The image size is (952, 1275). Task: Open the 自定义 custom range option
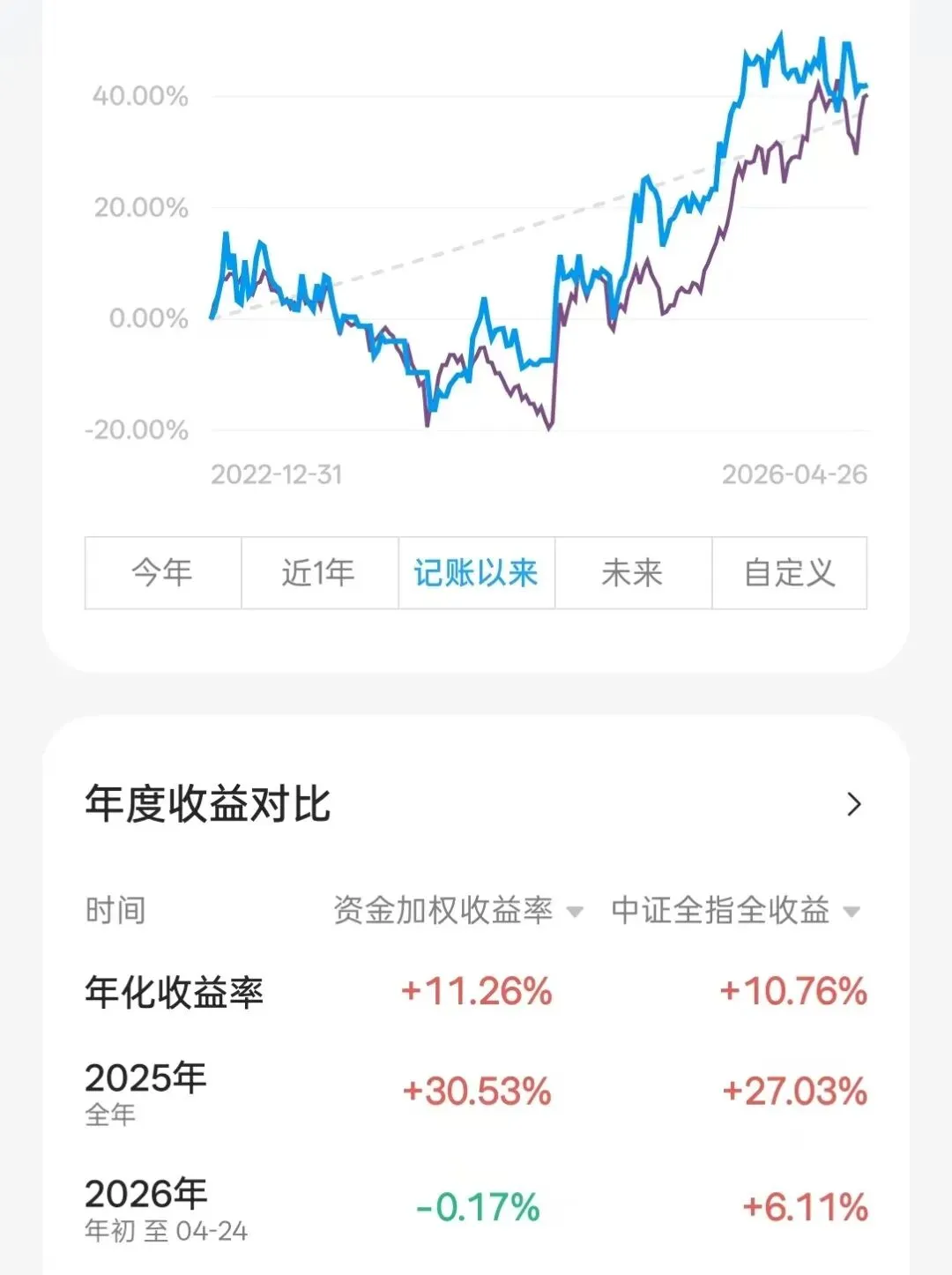(789, 573)
